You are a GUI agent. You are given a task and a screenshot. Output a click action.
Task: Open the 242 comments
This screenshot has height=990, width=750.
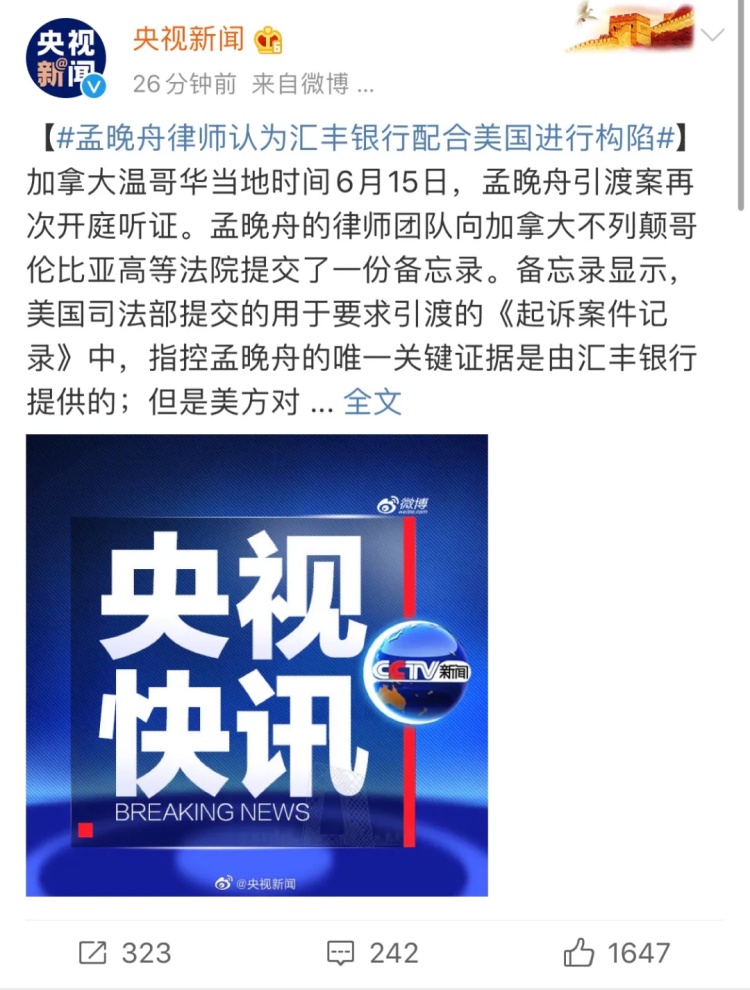coord(374,953)
